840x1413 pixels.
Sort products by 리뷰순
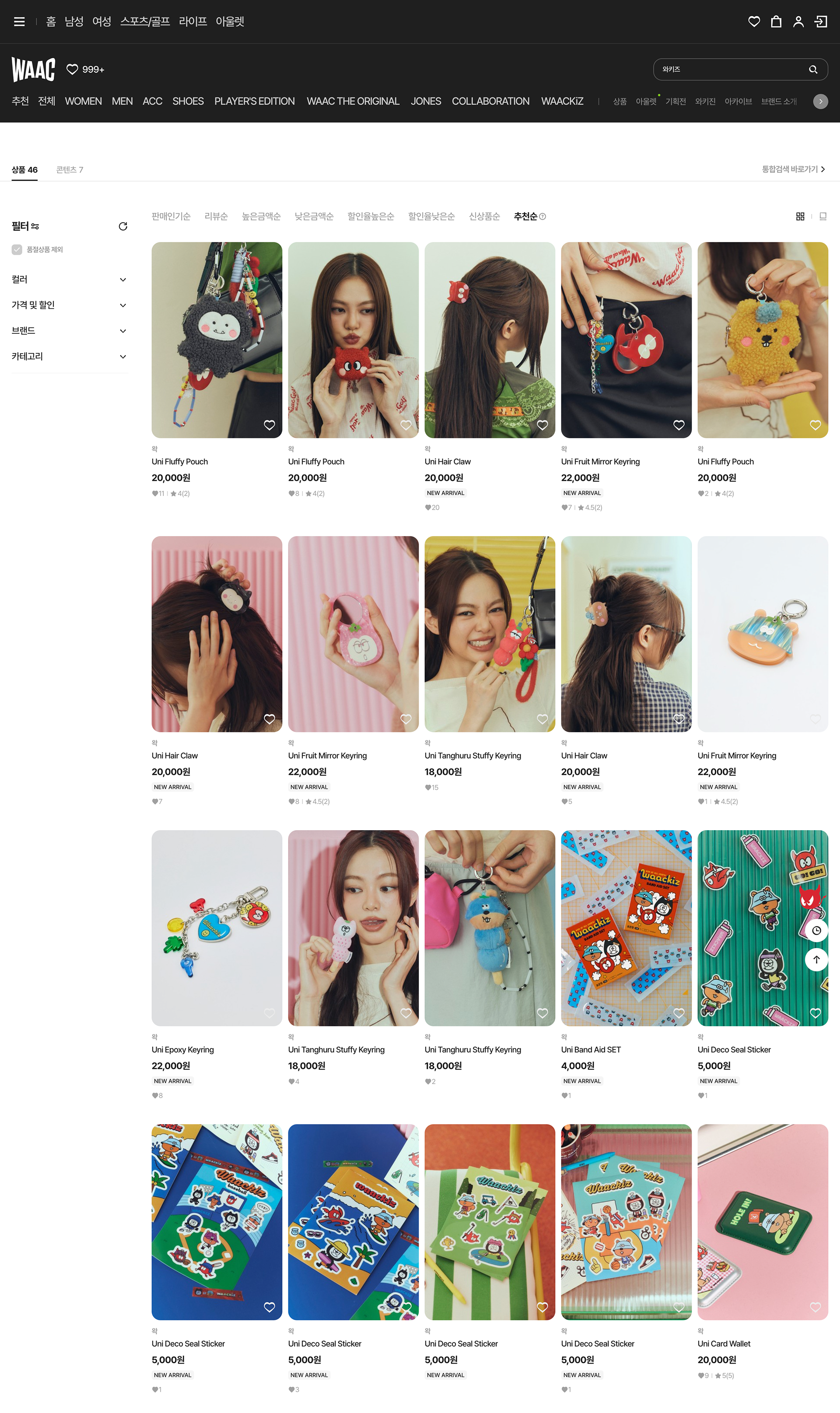[x=216, y=216]
